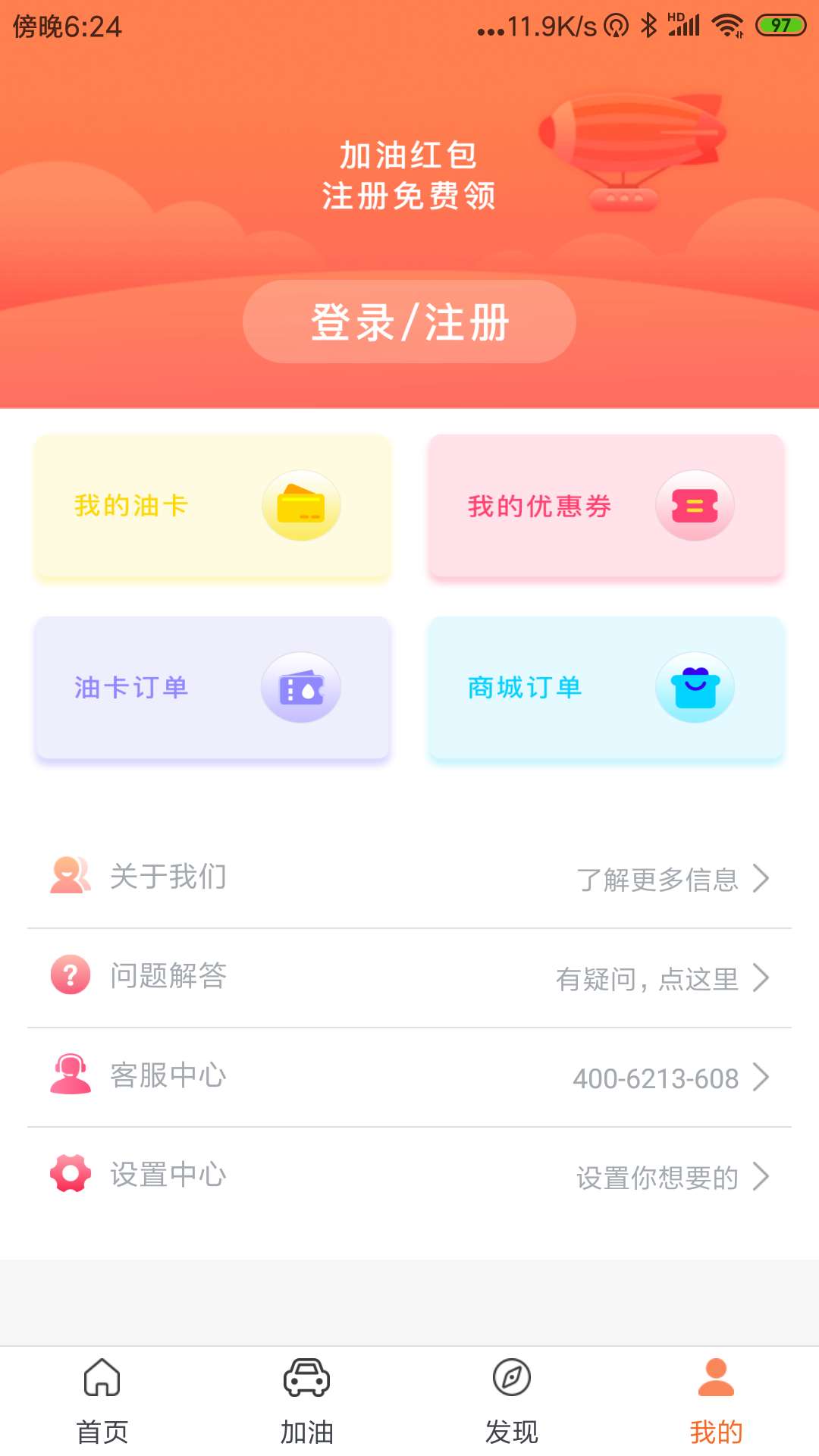819x1456 pixels.
Task: Tap the 问题解答 question mark icon
Action: click(x=70, y=976)
